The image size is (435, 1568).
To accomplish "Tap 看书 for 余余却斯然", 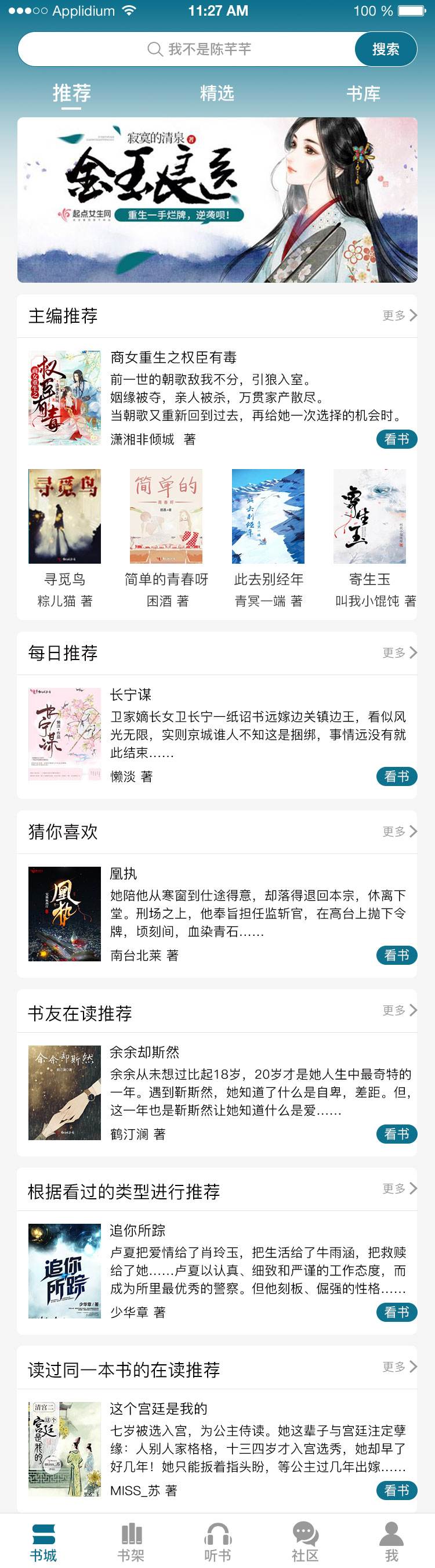I will pos(396,1134).
